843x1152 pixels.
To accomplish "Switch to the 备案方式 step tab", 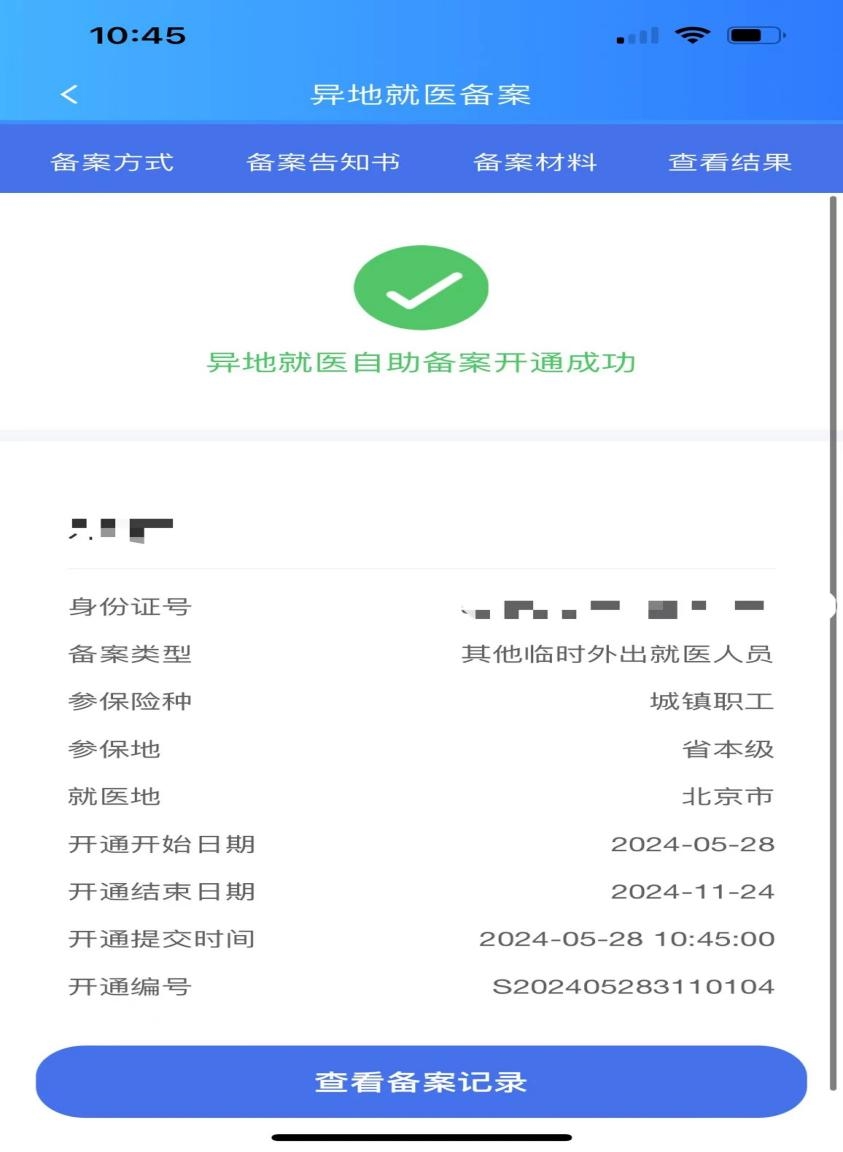I will 112,162.
